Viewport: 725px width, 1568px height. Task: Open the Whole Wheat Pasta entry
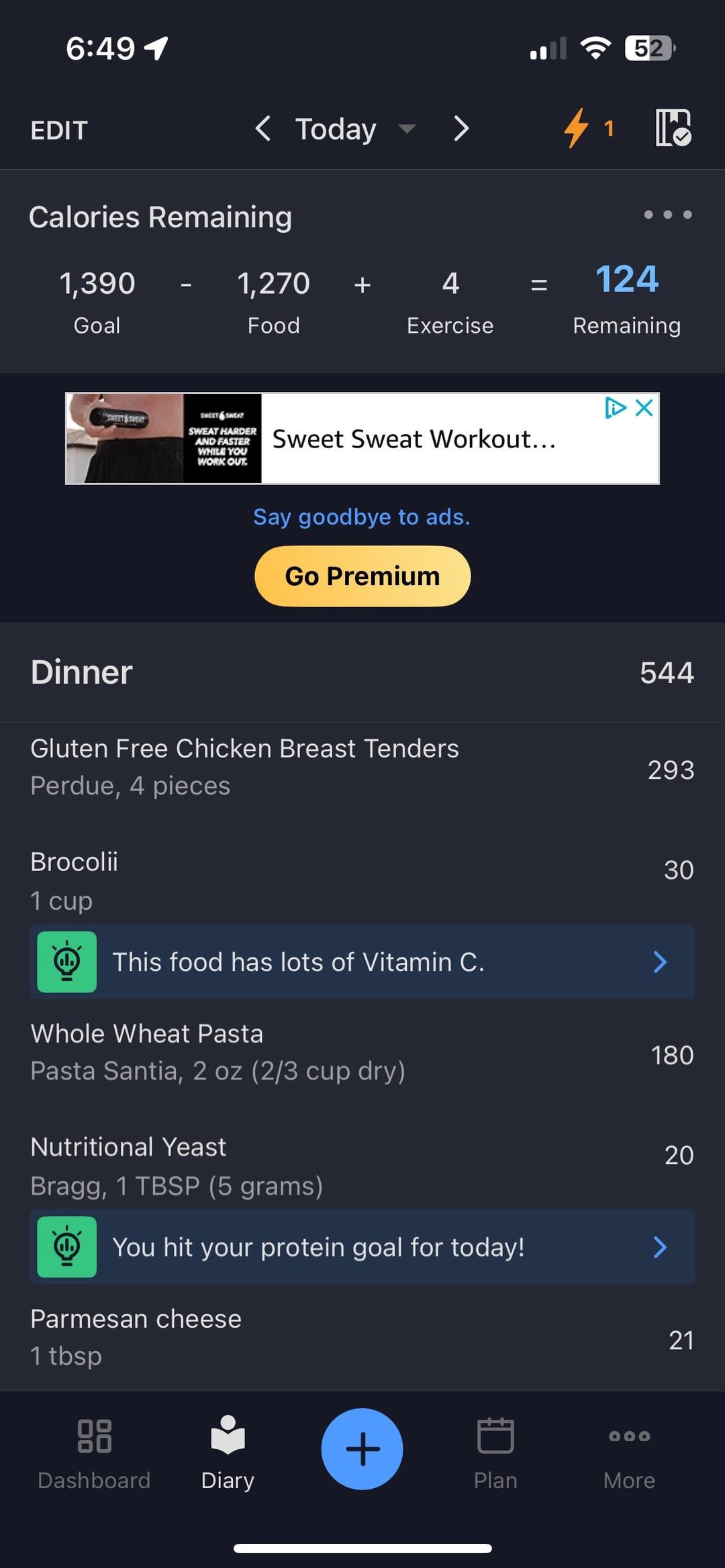(362, 1052)
